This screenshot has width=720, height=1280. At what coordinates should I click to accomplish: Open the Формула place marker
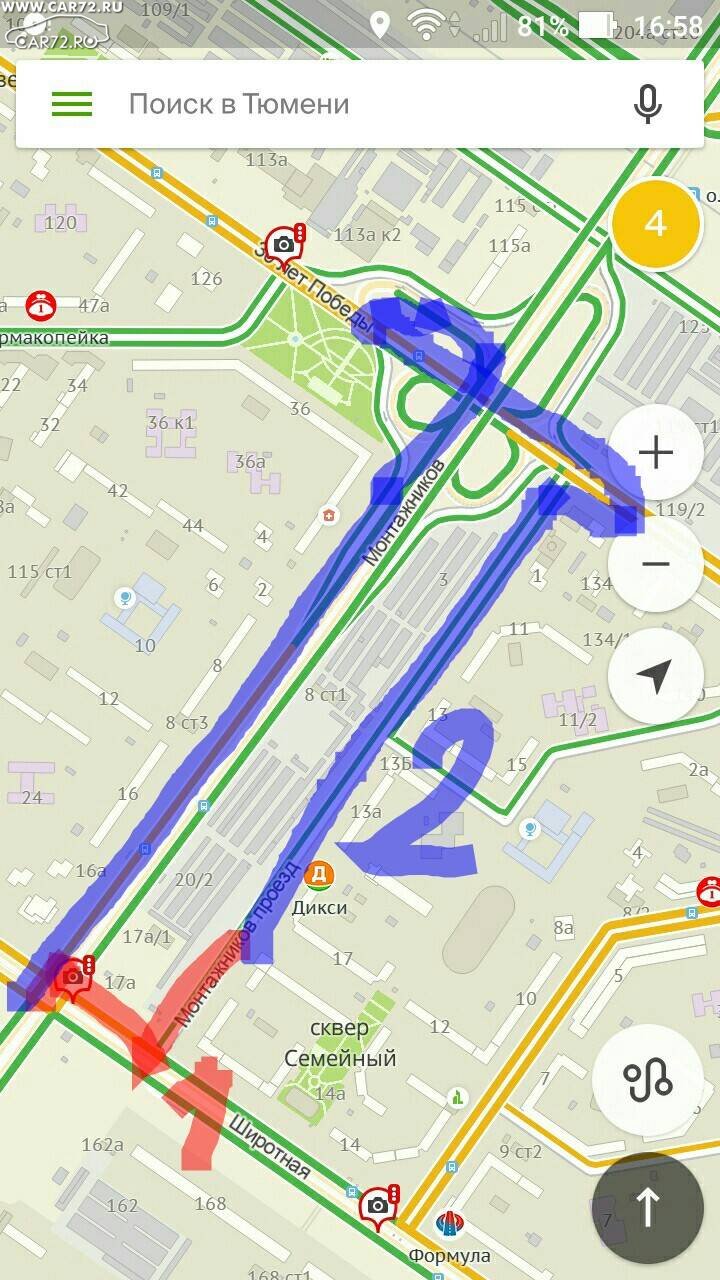[450, 1224]
